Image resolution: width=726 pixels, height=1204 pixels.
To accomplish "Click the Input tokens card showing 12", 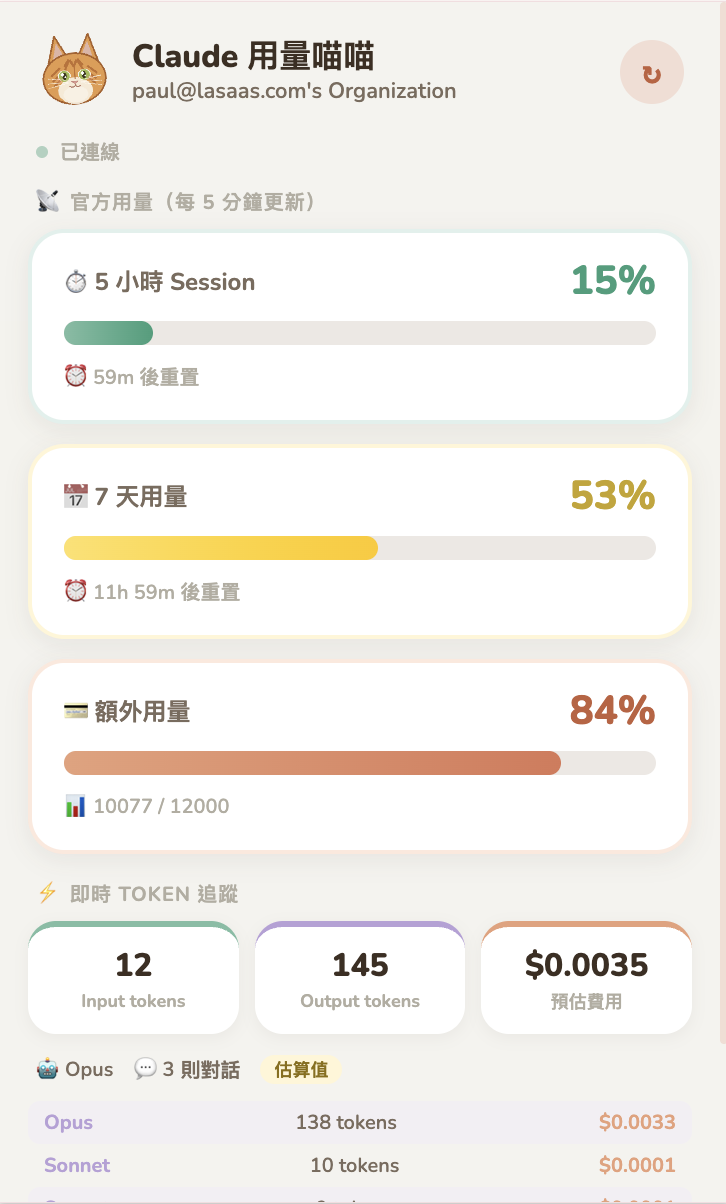I will (x=133, y=977).
